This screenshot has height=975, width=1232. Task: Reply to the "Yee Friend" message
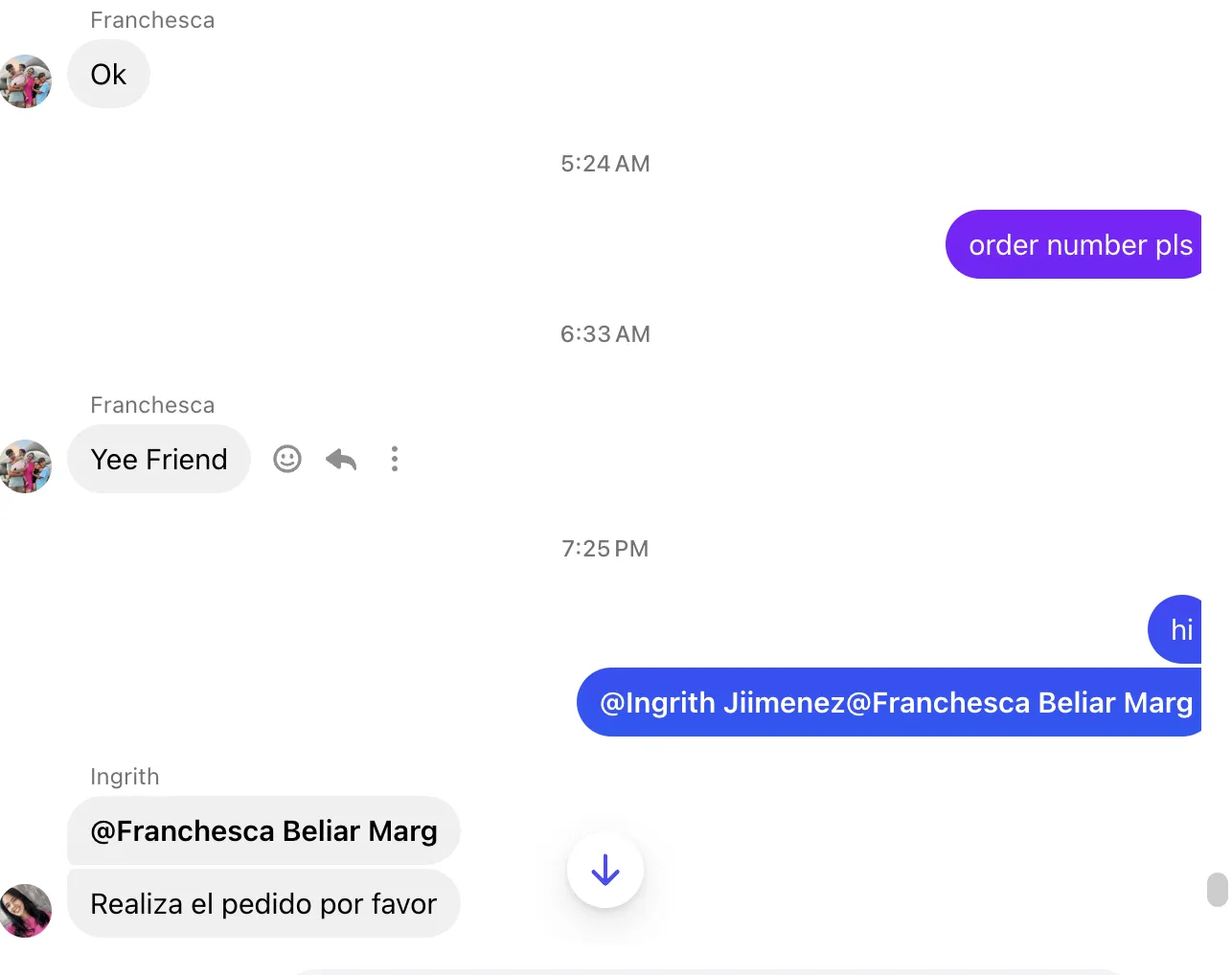pyautogui.click(x=341, y=460)
